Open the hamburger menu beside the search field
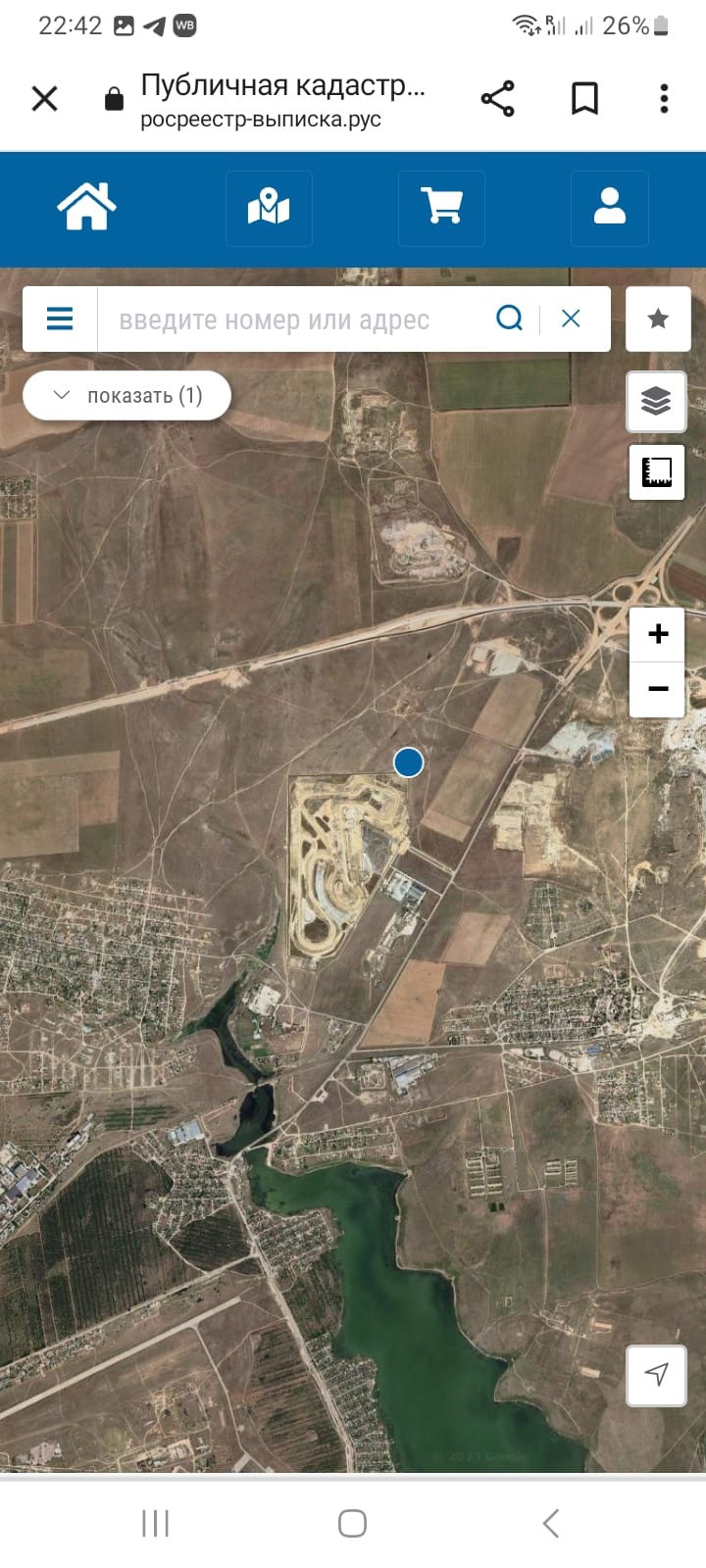The height and width of the screenshot is (1568, 706). click(x=60, y=318)
